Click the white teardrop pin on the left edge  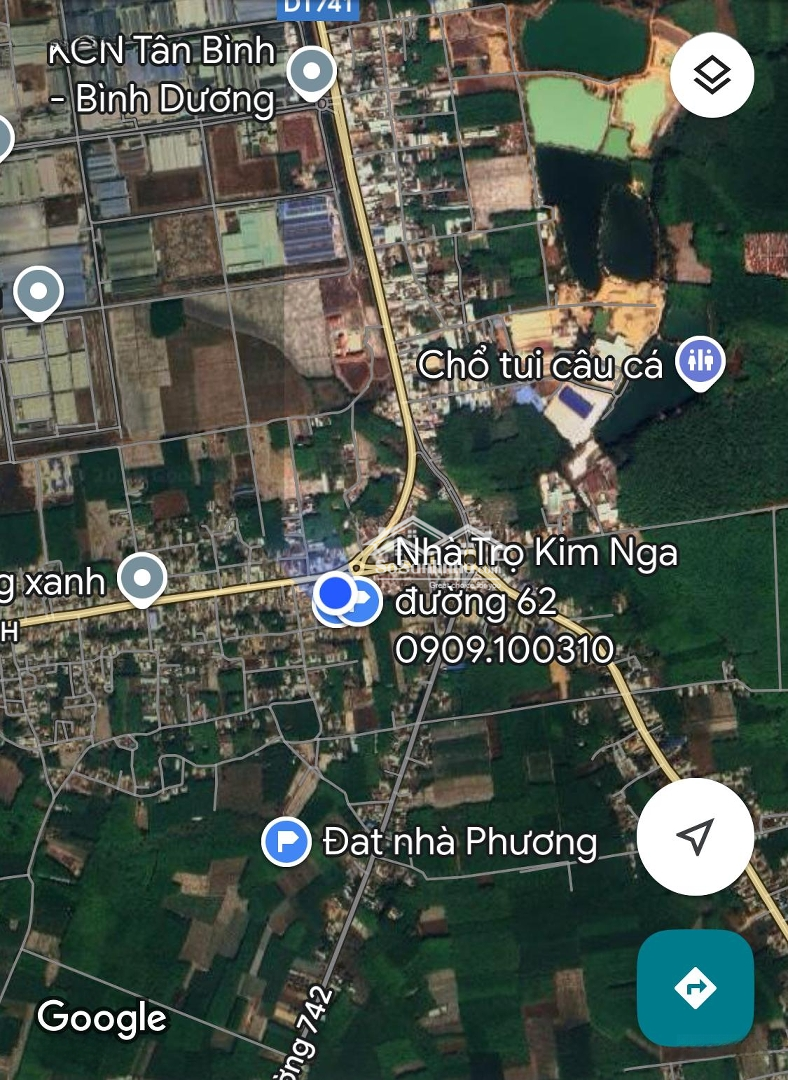pyautogui.click(x=37, y=291)
